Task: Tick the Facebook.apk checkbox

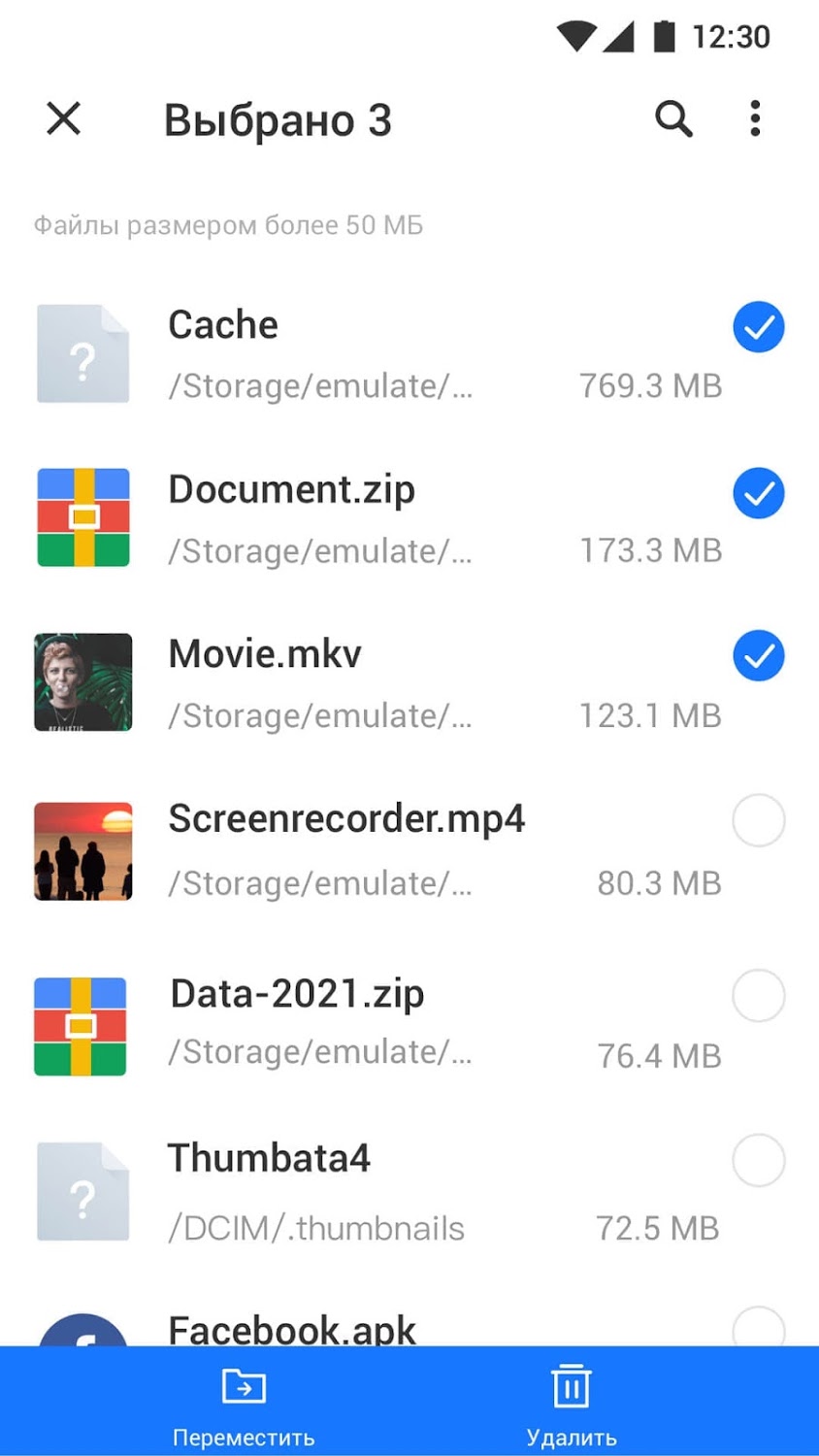Action: point(758,1328)
